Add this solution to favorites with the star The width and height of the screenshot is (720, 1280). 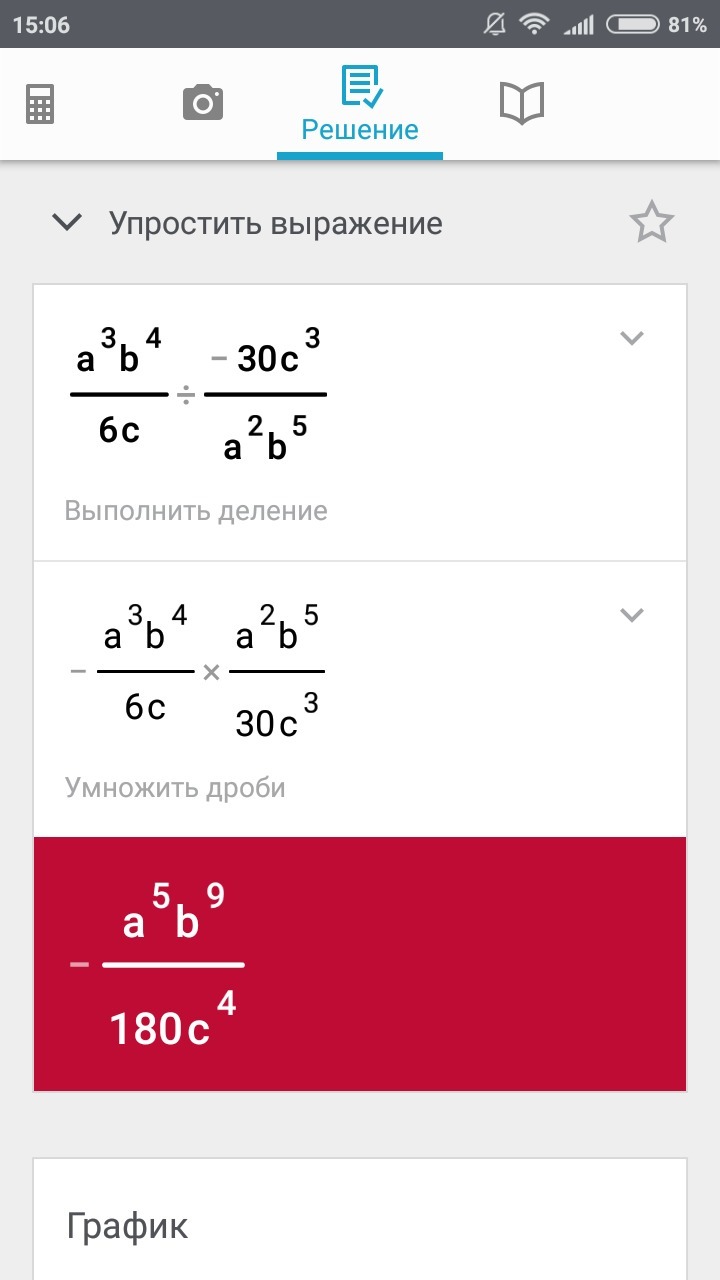[651, 222]
